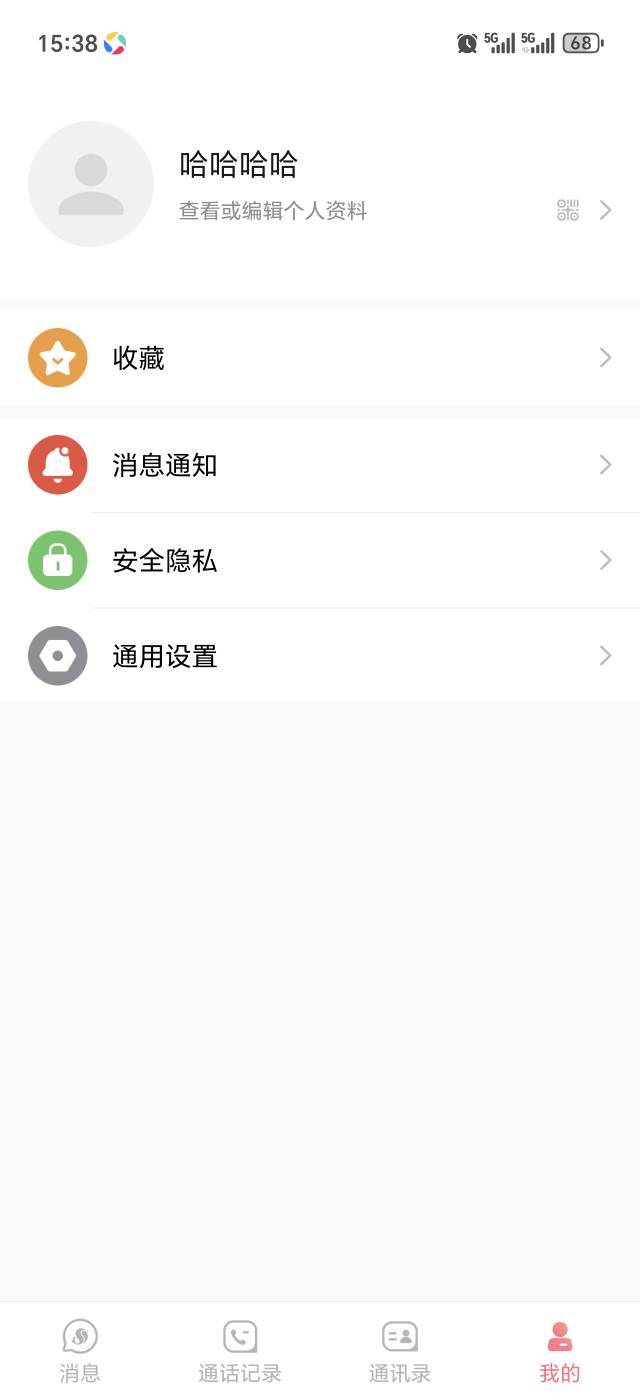
Task: Open the 收藏 favorites row
Action: point(320,358)
